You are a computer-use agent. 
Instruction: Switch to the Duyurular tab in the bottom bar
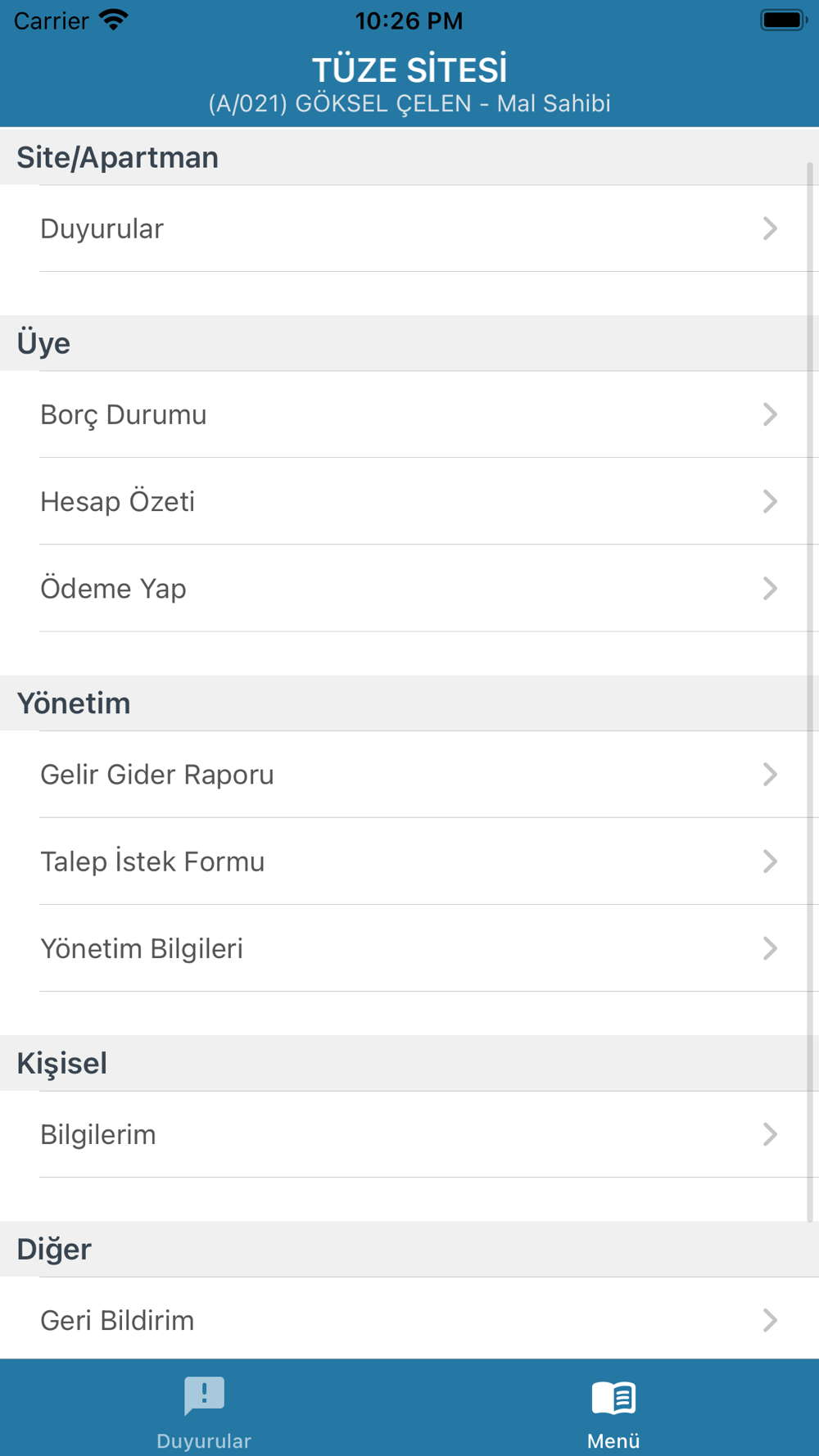click(x=204, y=1412)
